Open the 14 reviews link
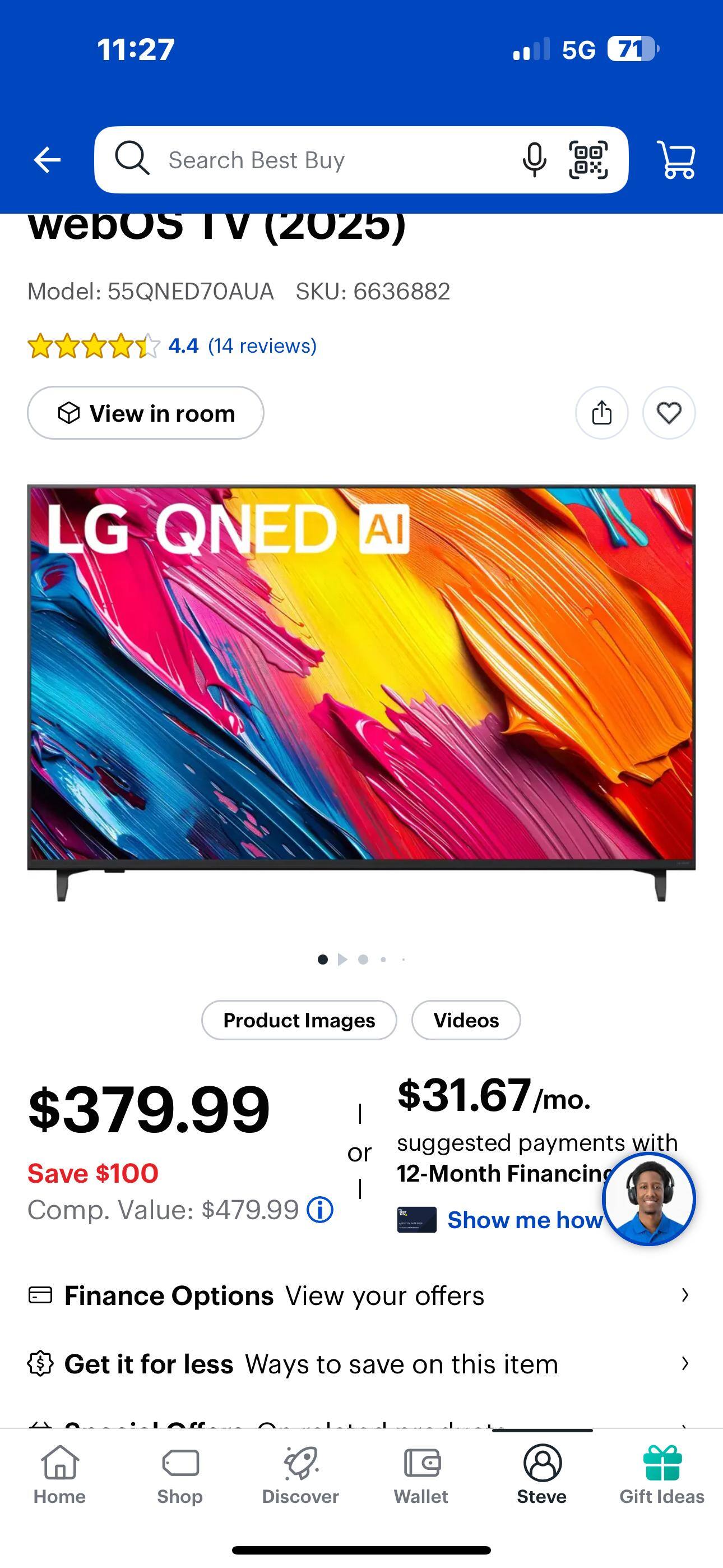The height and width of the screenshot is (1568, 723). pos(262,347)
